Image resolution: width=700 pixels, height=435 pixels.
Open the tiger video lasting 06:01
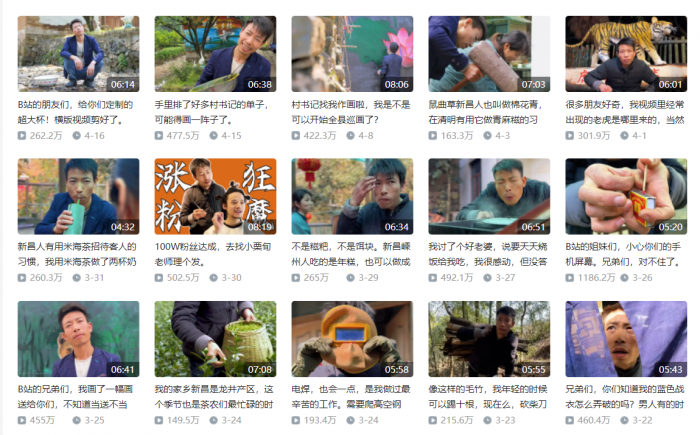tap(625, 53)
